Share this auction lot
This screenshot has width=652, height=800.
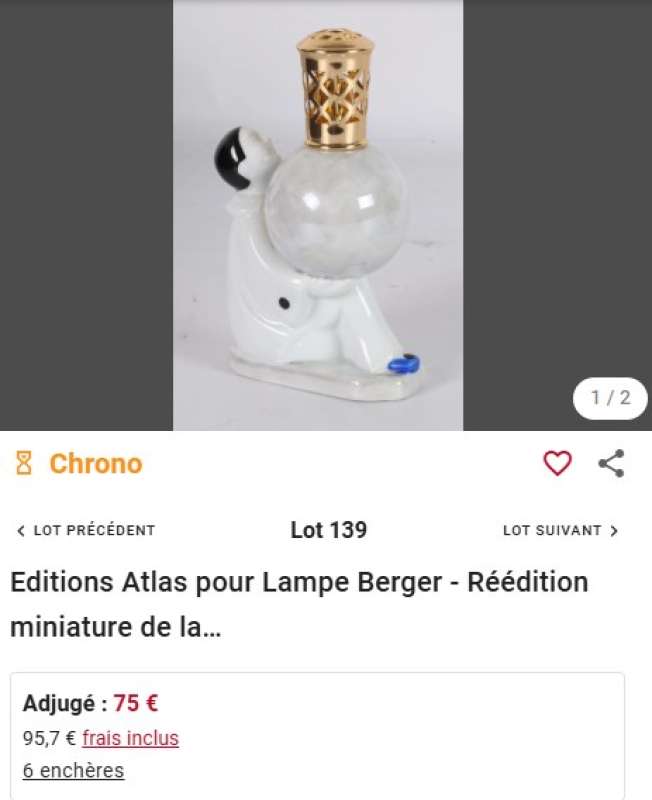coord(610,463)
